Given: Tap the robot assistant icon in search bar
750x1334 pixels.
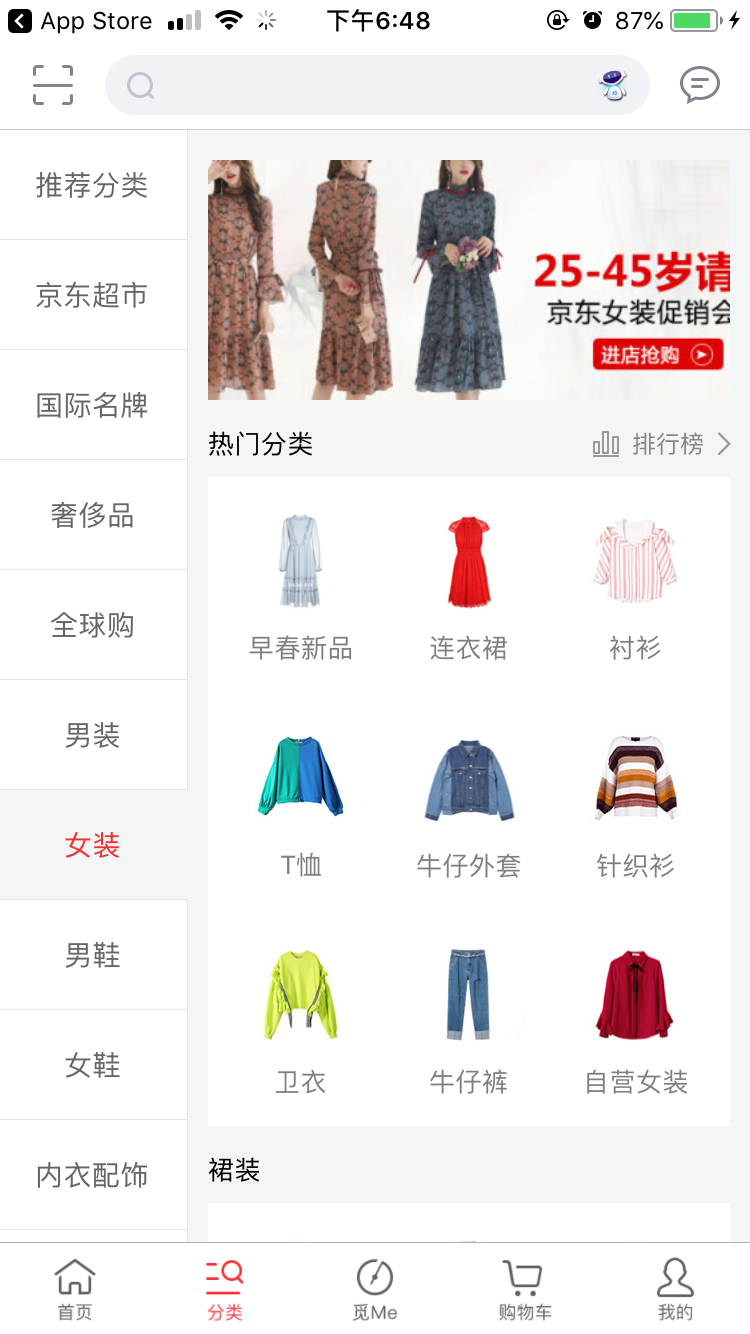Looking at the screenshot, I should tap(614, 85).
